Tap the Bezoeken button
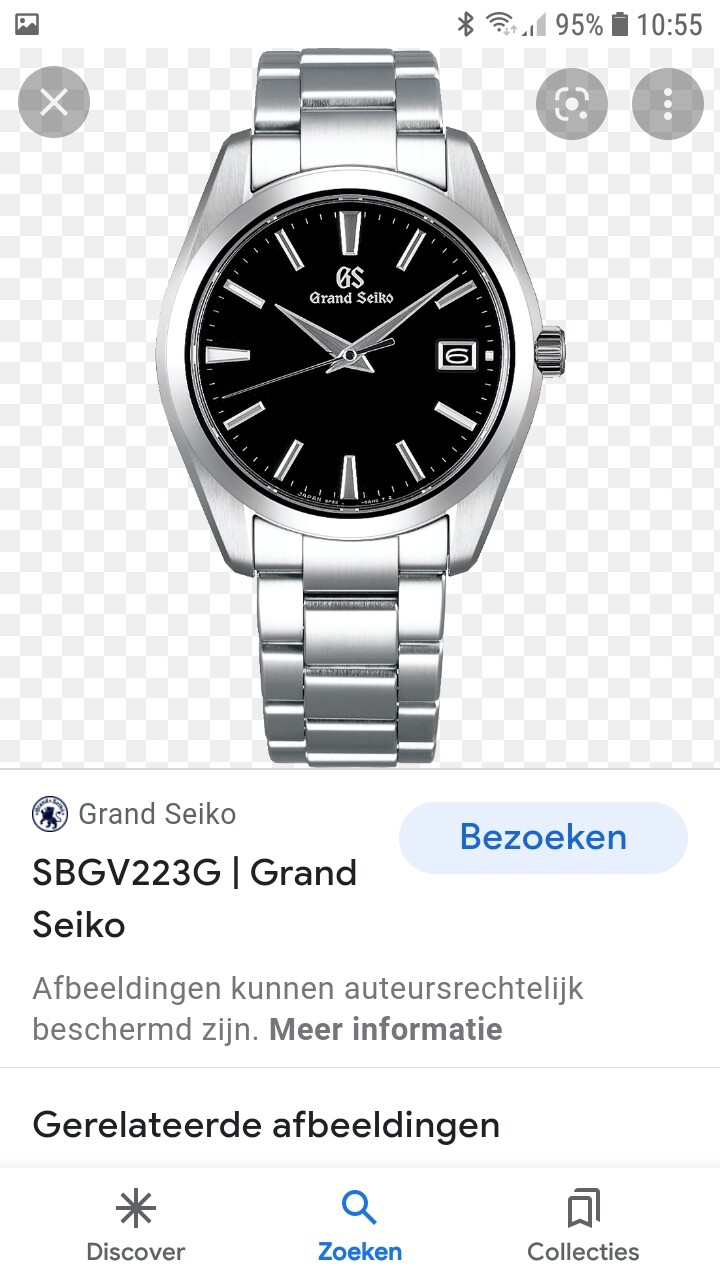 (x=543, y=837)
